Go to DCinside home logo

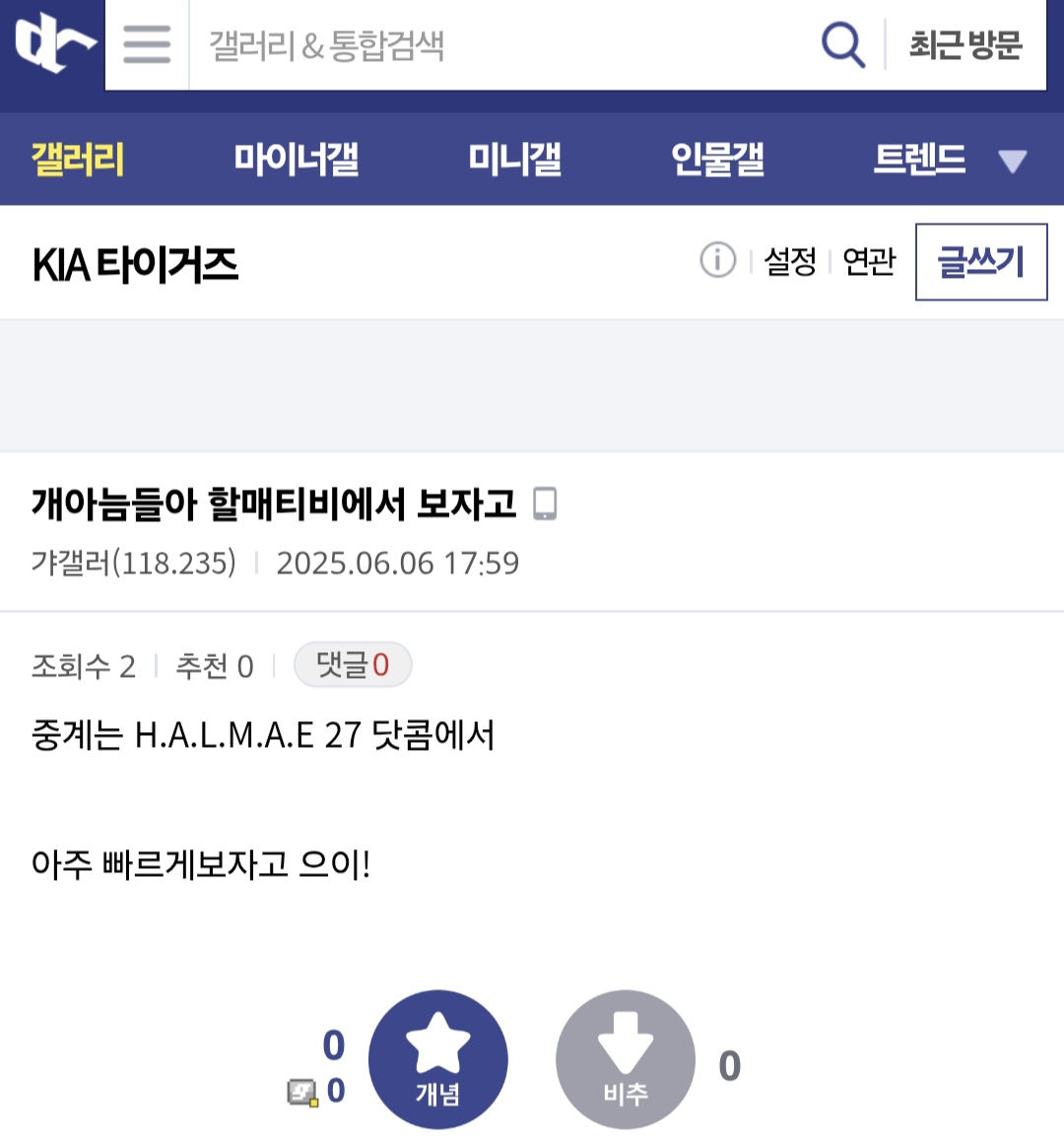(x=53, y=43)
